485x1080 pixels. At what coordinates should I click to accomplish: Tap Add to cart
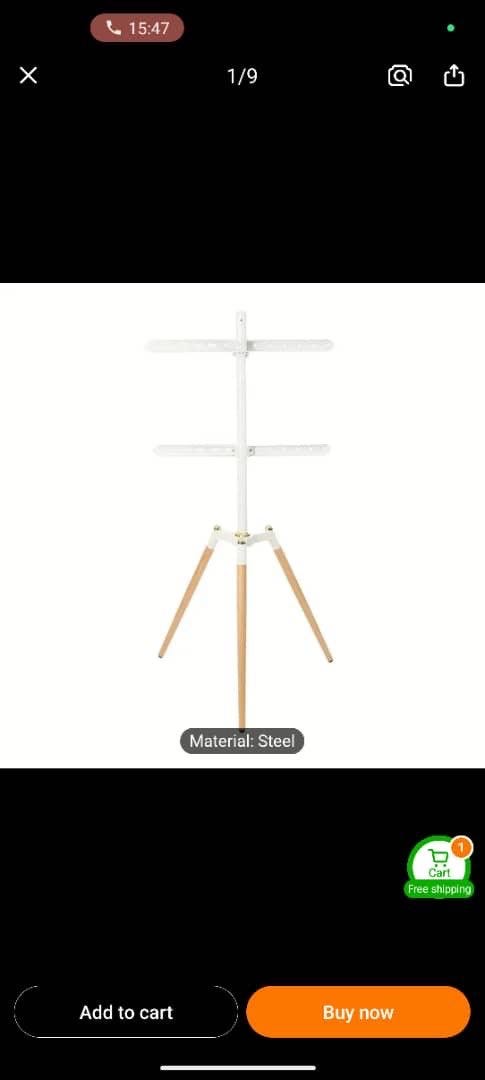click(126, 1012)
